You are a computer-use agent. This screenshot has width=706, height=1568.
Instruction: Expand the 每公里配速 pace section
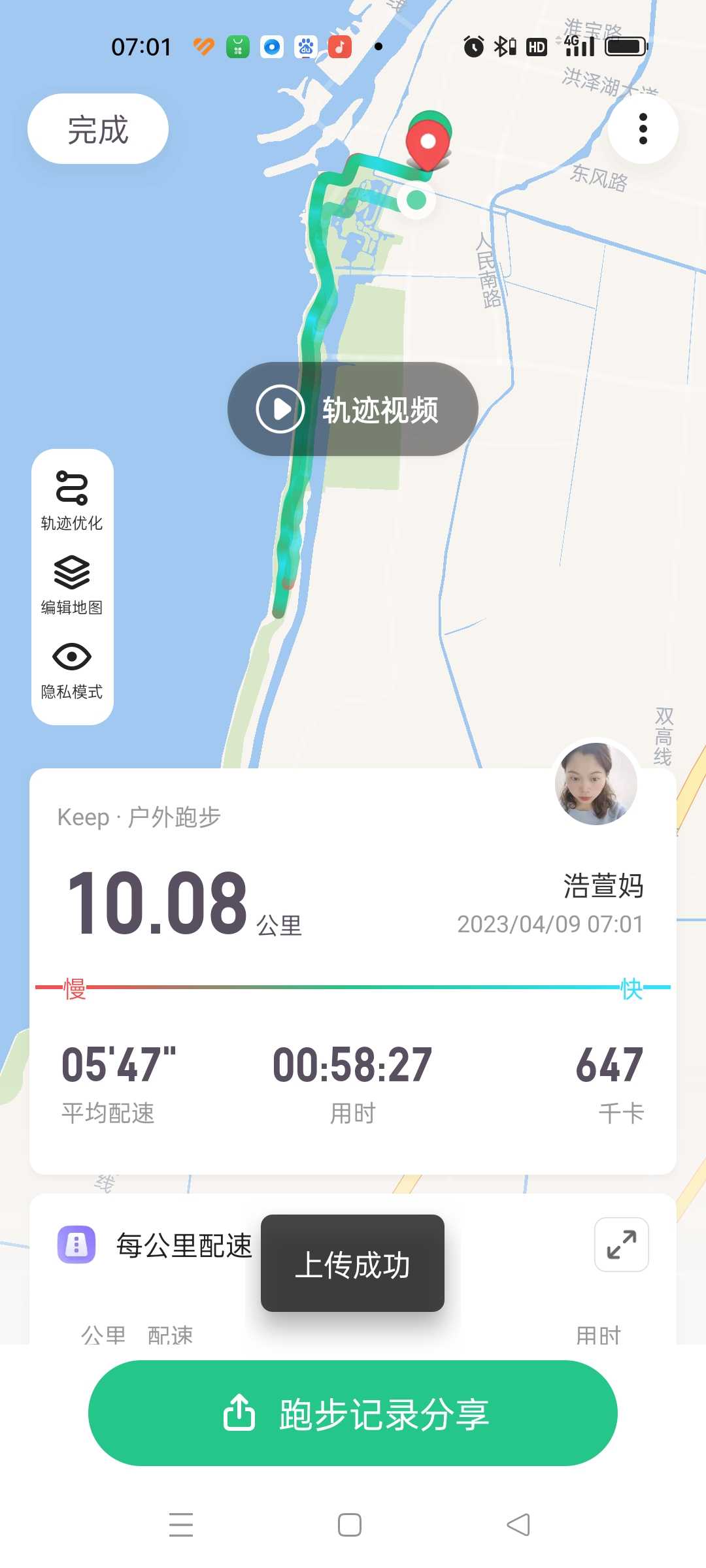click(622, 1245)
